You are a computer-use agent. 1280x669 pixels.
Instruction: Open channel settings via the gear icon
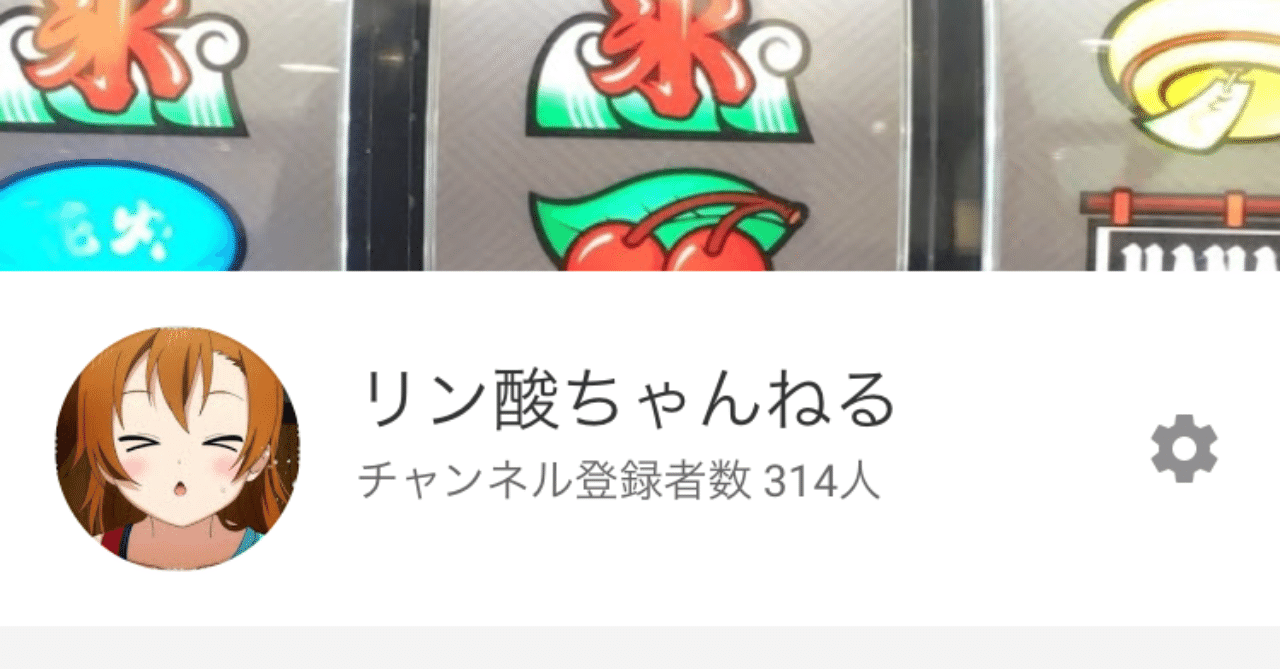pos(1184,449)
